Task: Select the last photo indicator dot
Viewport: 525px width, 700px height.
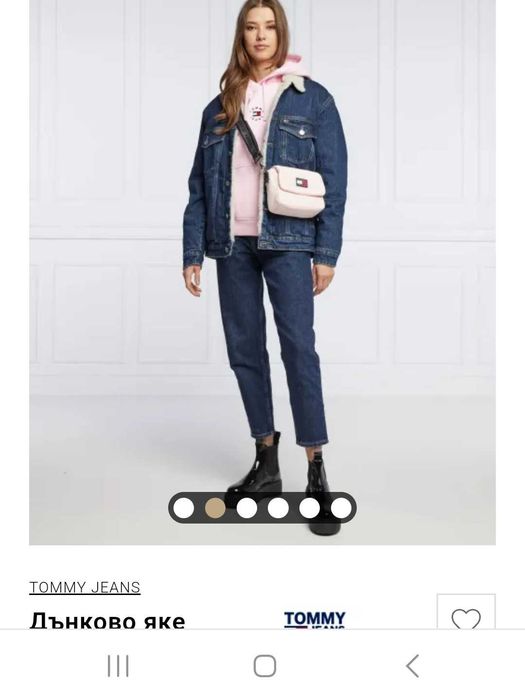Action: (x=342, y=508)
